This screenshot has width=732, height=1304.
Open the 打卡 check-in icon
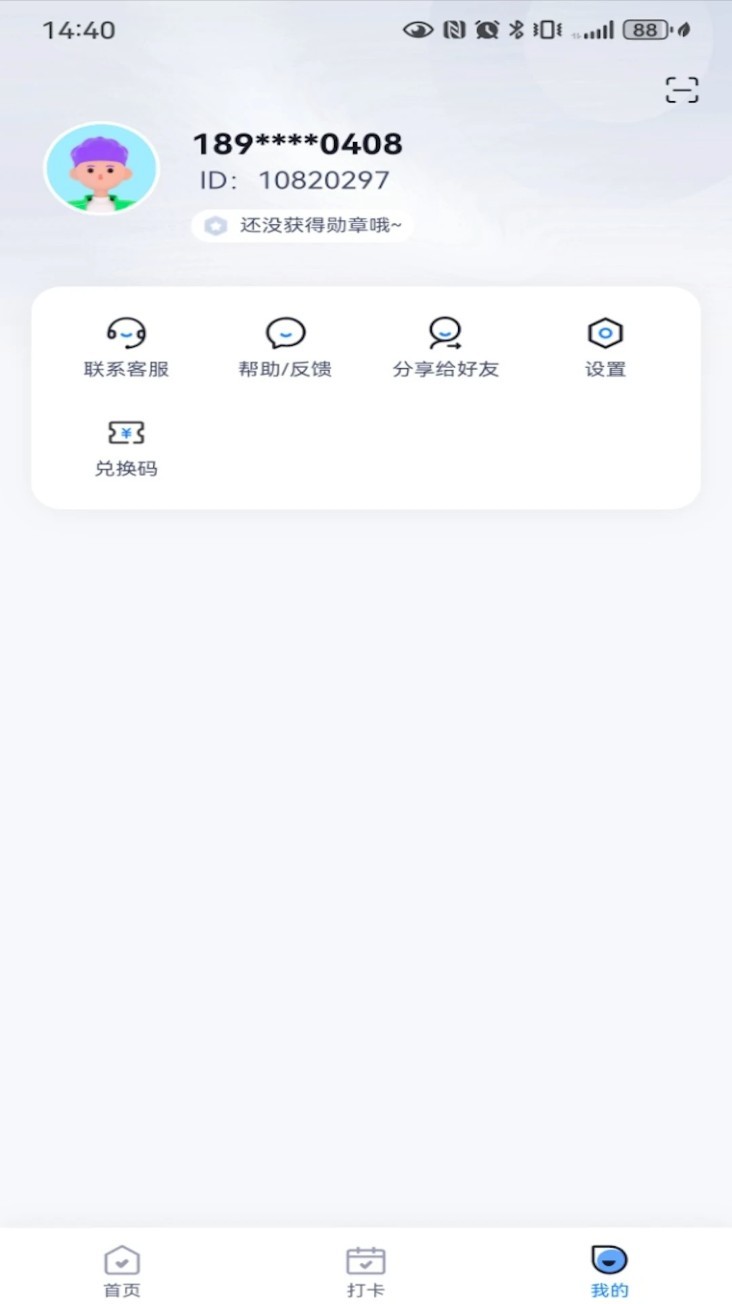pos(365,1260)
